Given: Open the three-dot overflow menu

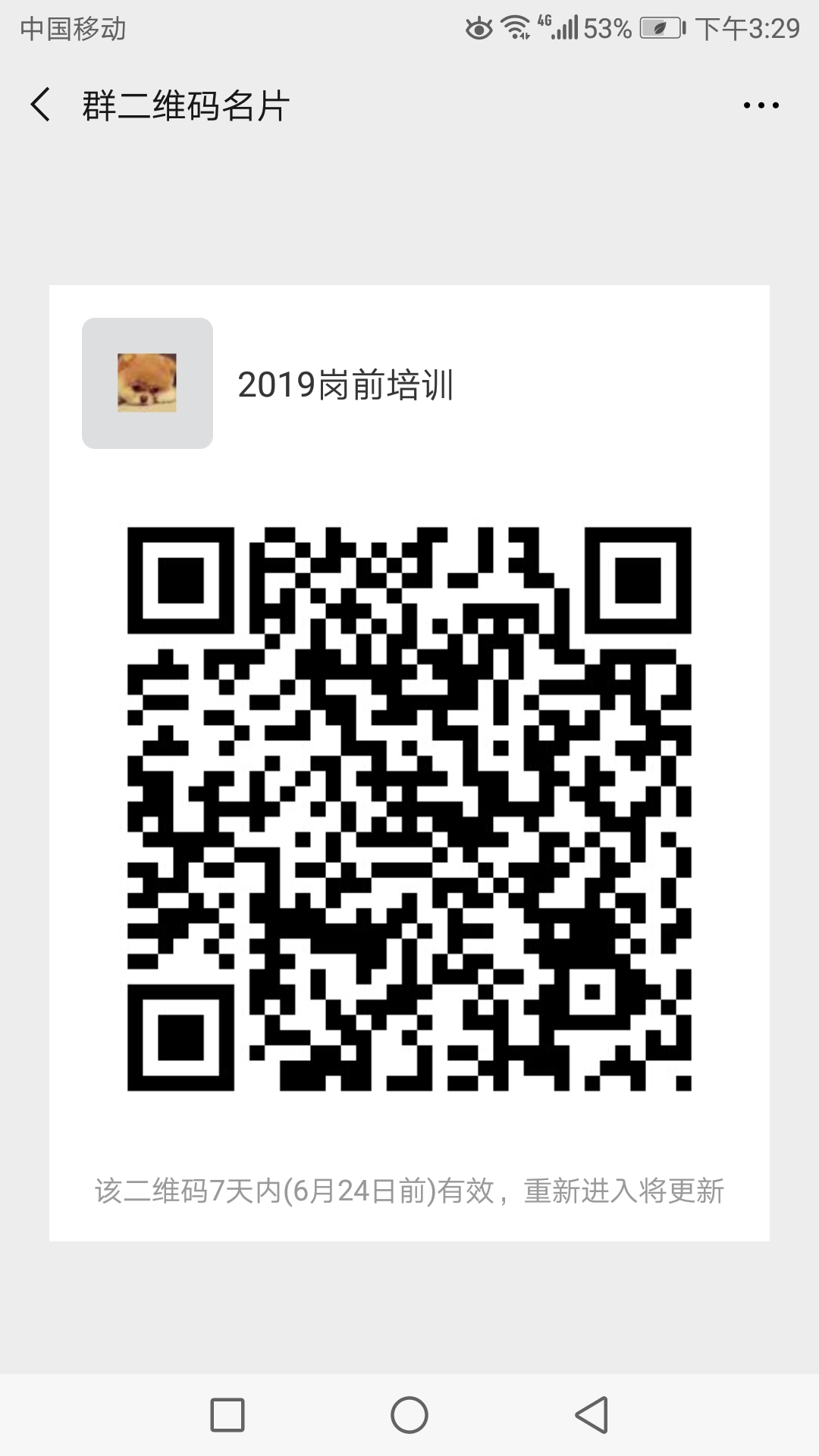Looking at the screenshot, I should pyautogui.click(x=761, y=105).
